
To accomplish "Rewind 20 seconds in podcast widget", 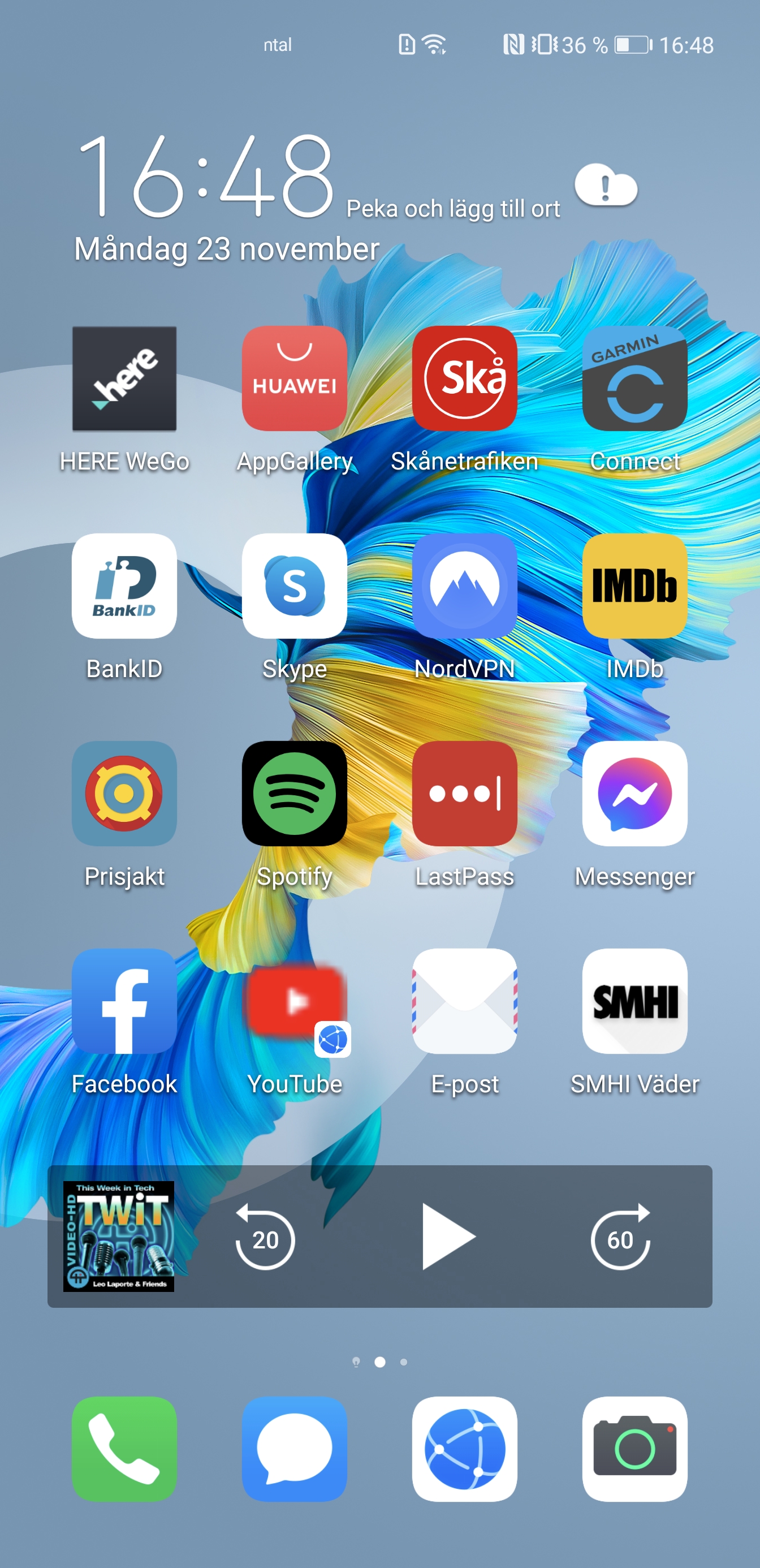I will point(265,1238).
